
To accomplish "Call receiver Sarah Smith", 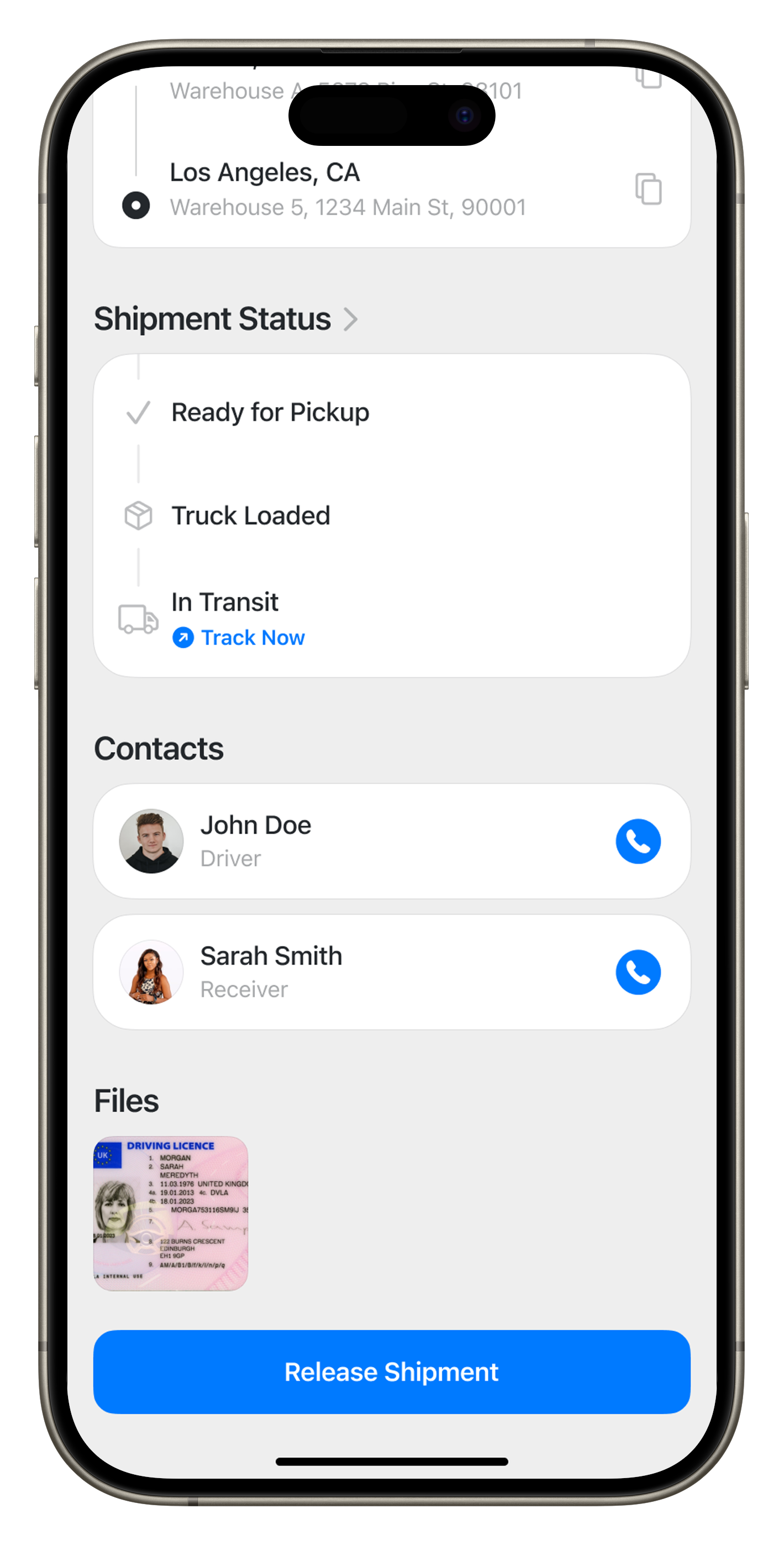I will pos(638,971).
